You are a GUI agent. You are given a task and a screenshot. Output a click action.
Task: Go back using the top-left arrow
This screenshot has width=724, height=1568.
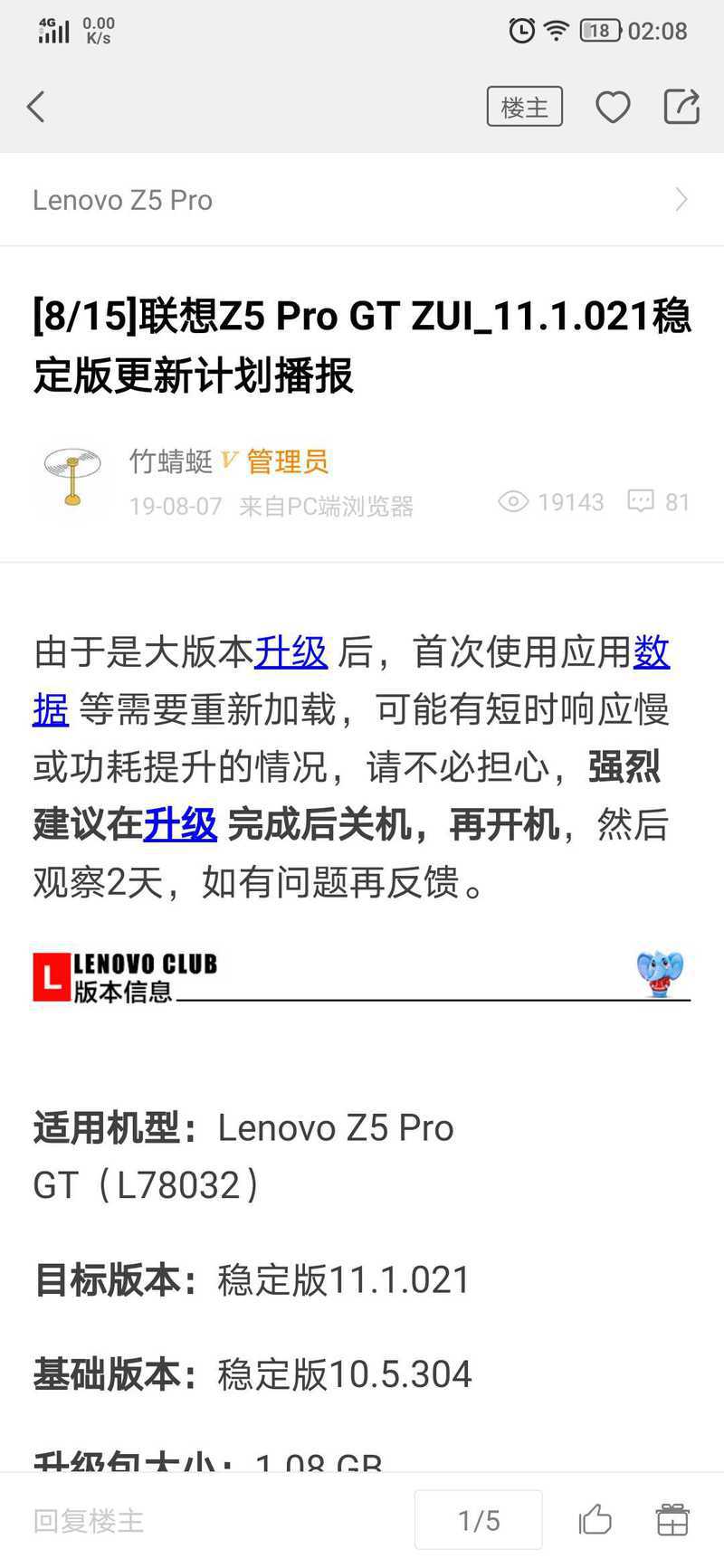click(36, 107)
